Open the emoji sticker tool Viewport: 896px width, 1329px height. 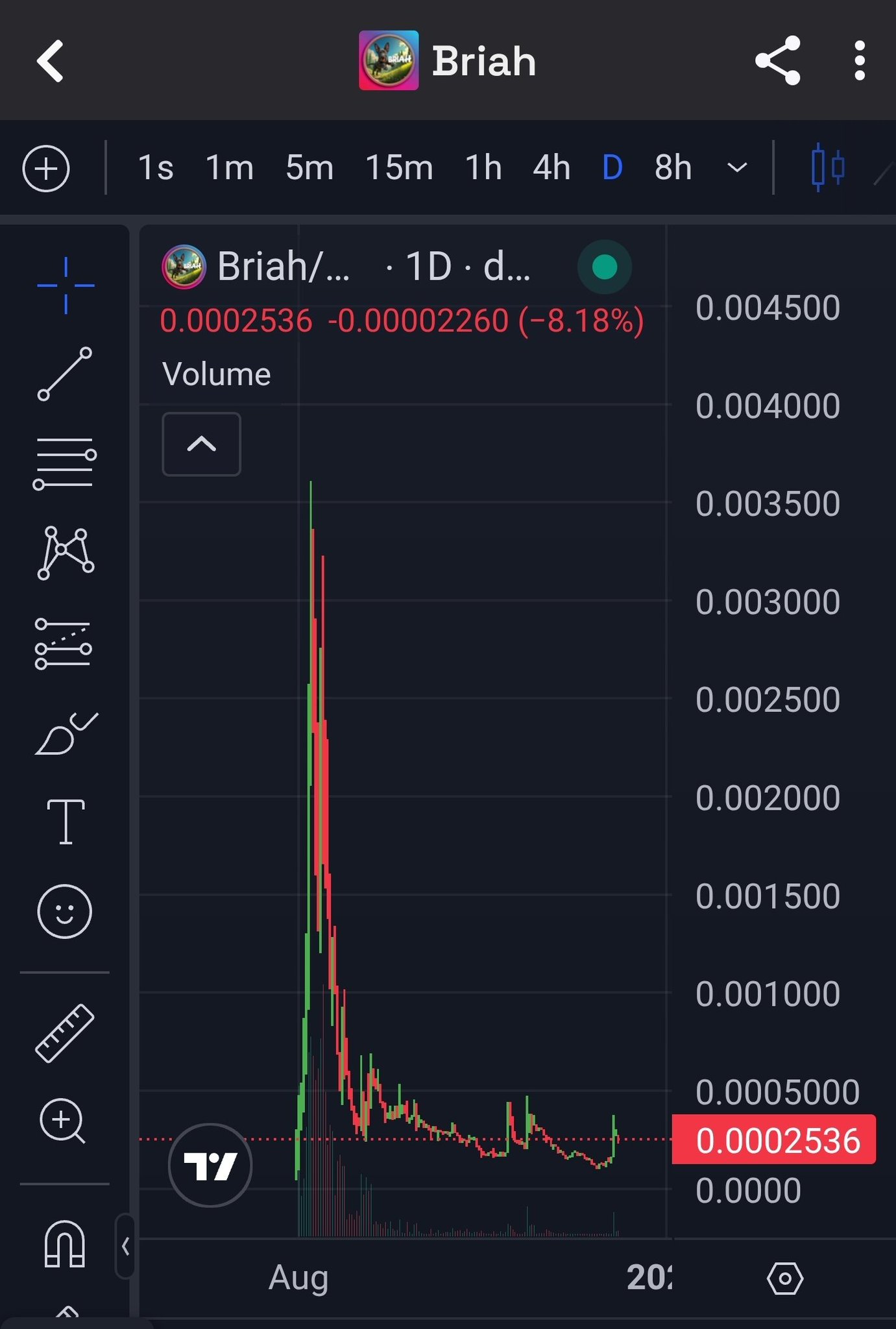pyautogui.click(x=65, y=912)
